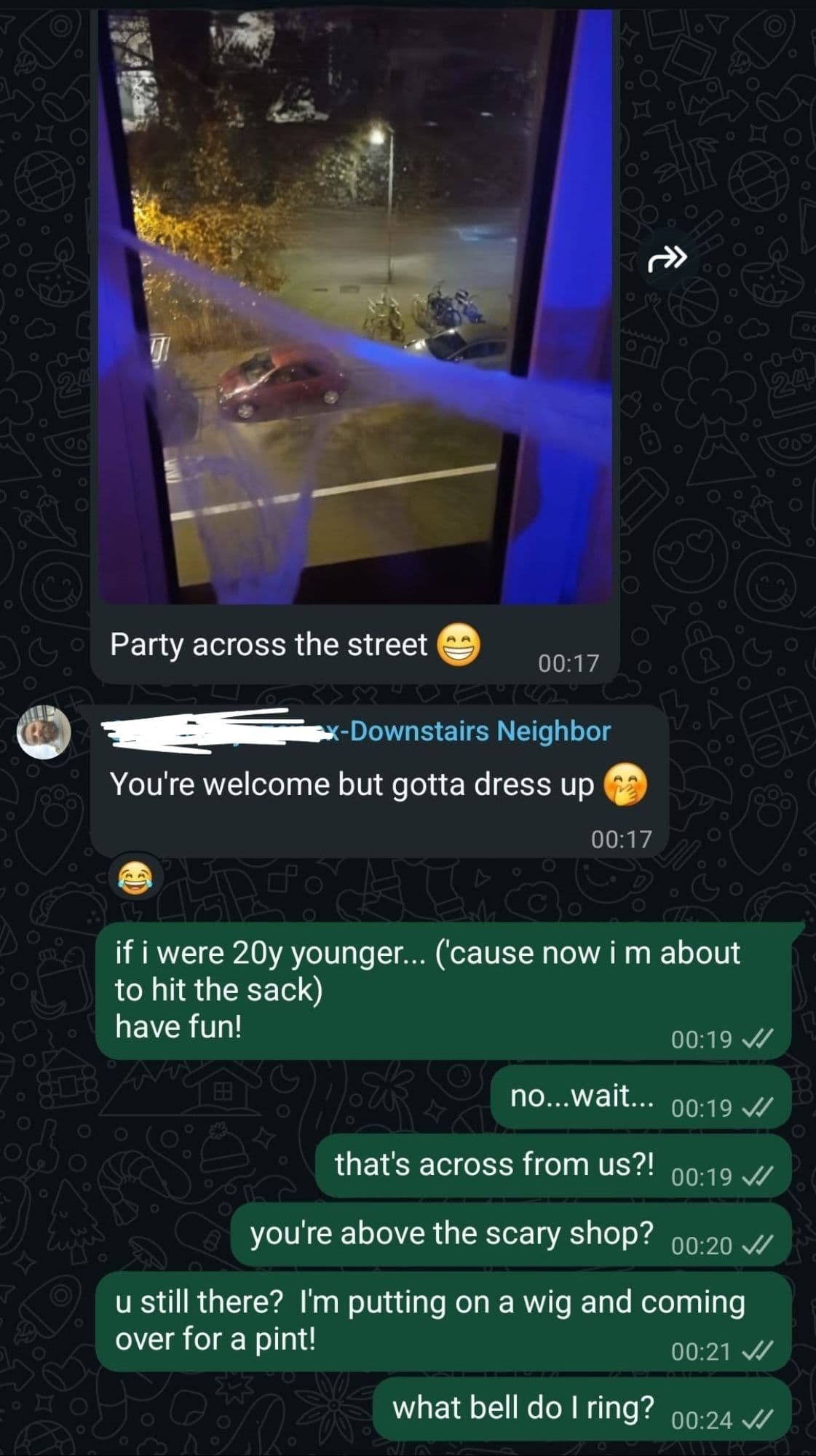The image size is (816, 1456).
Task: Open the street party photo
Action: click(x=355, y=306)
